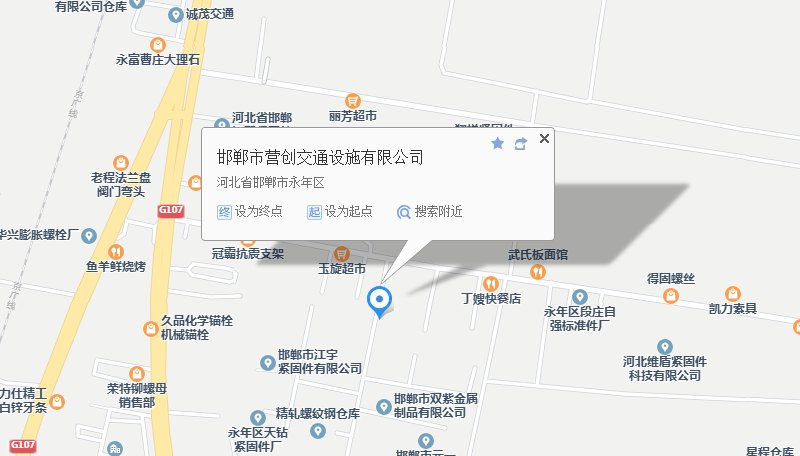Viewport: 800px width, 456px height.
Task: Open the 鱼羊鲜烧烤 restaurant marker
Action: pyautogui.click(x=115, y=251)
